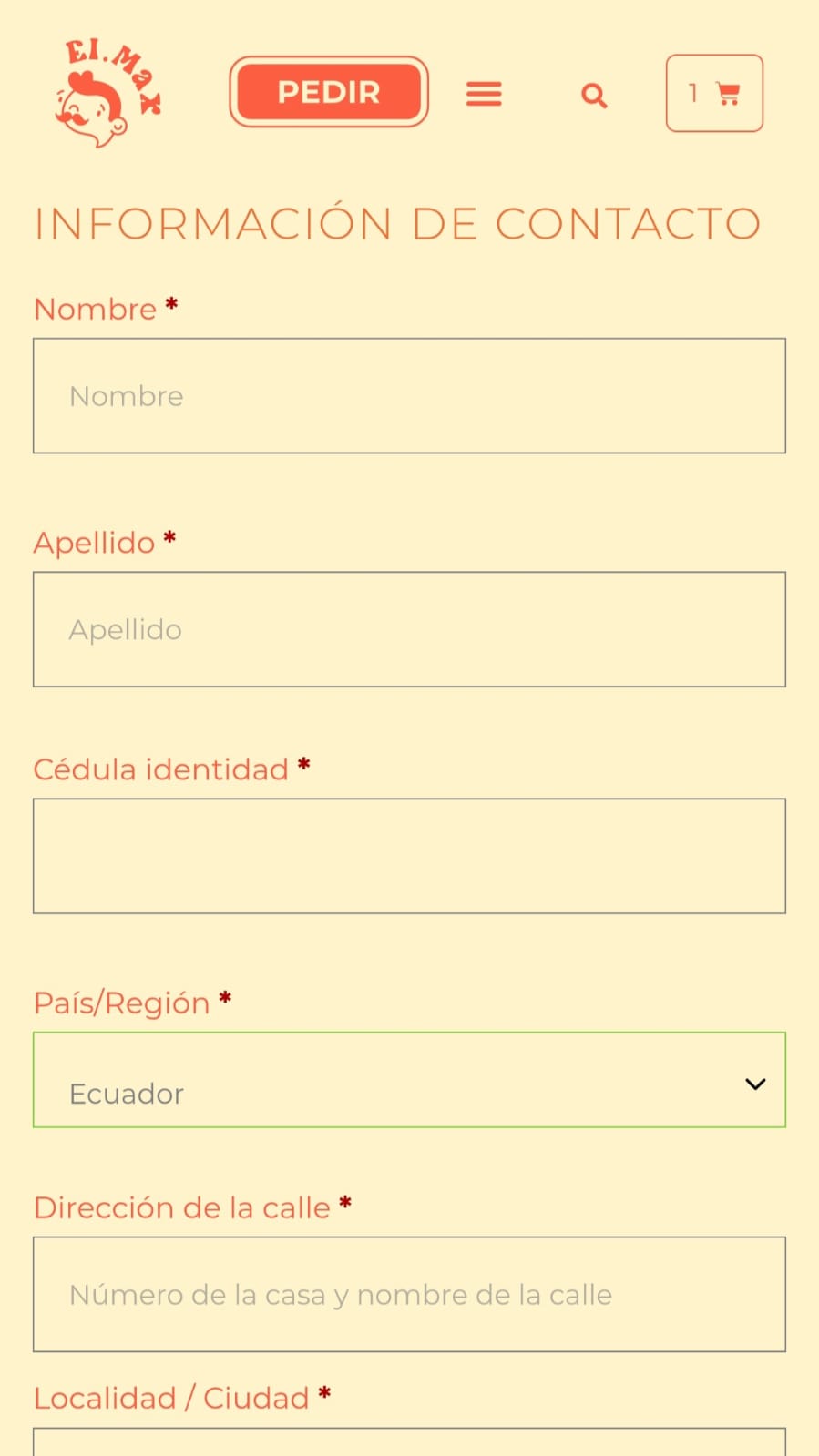Tap the Cédula identidad field

pyautogui.click(x=409, y=856)
